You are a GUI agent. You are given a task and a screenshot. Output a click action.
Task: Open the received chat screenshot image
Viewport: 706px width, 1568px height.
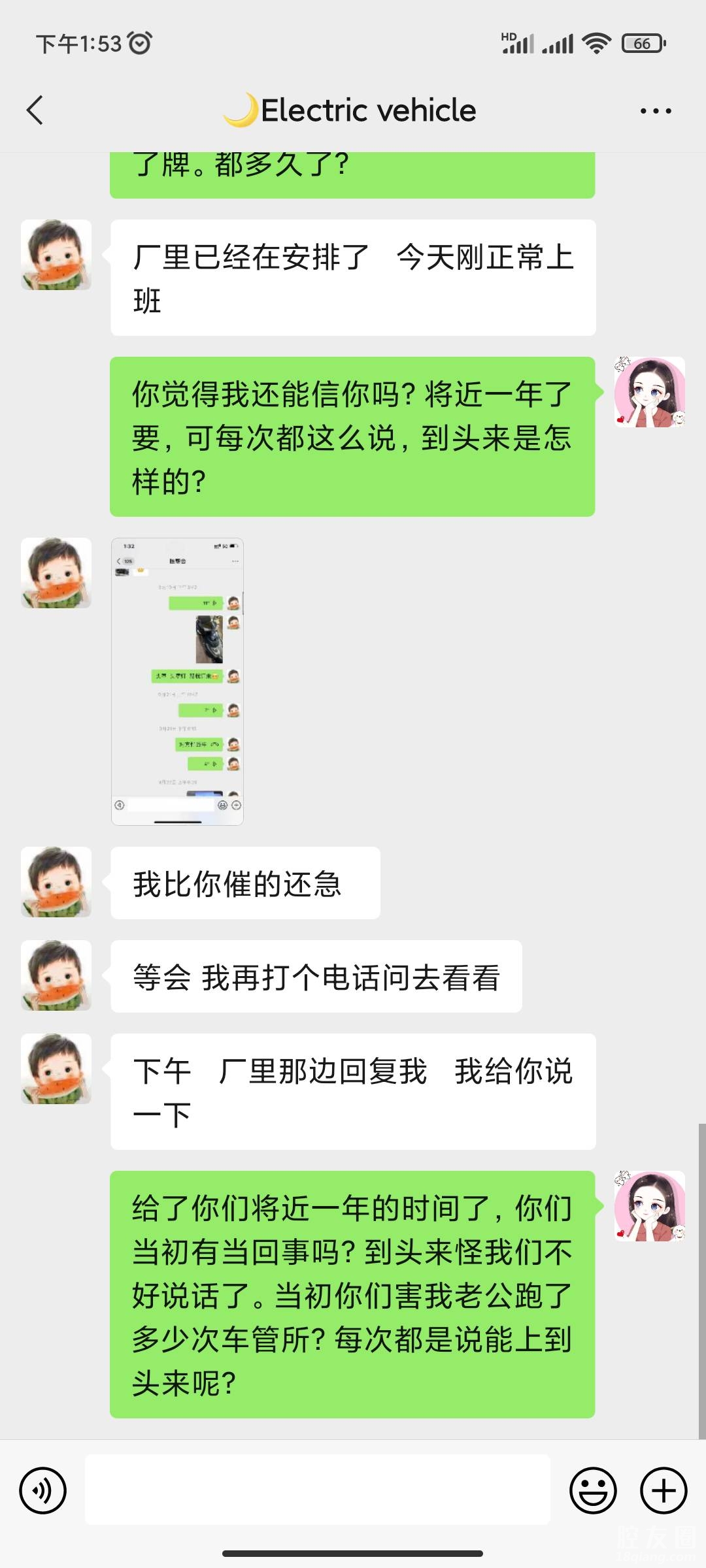[177, 681]
